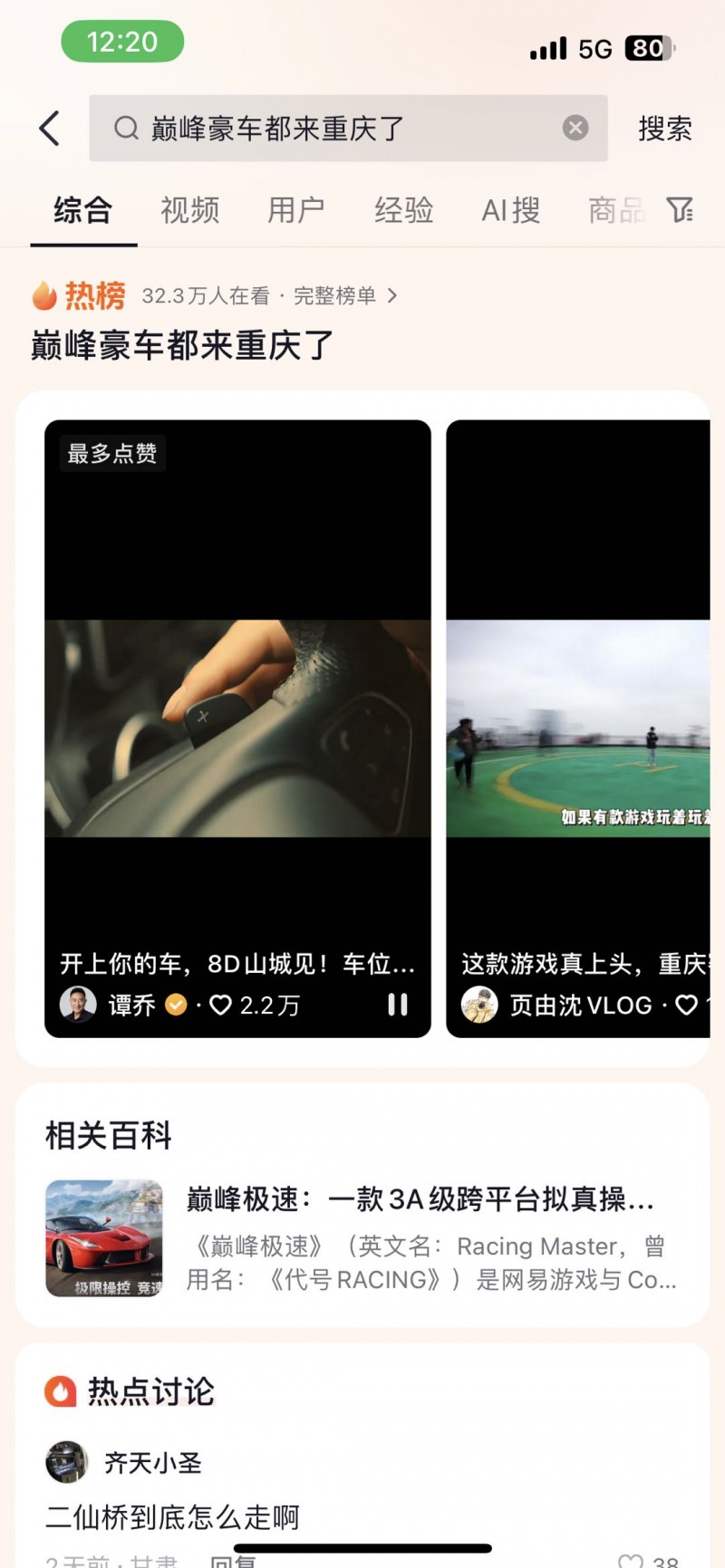Open 齐天小圣's profile avatar
This screenshot has width=725, height=1568.
pyautogui.click(x=66, y=1462)
